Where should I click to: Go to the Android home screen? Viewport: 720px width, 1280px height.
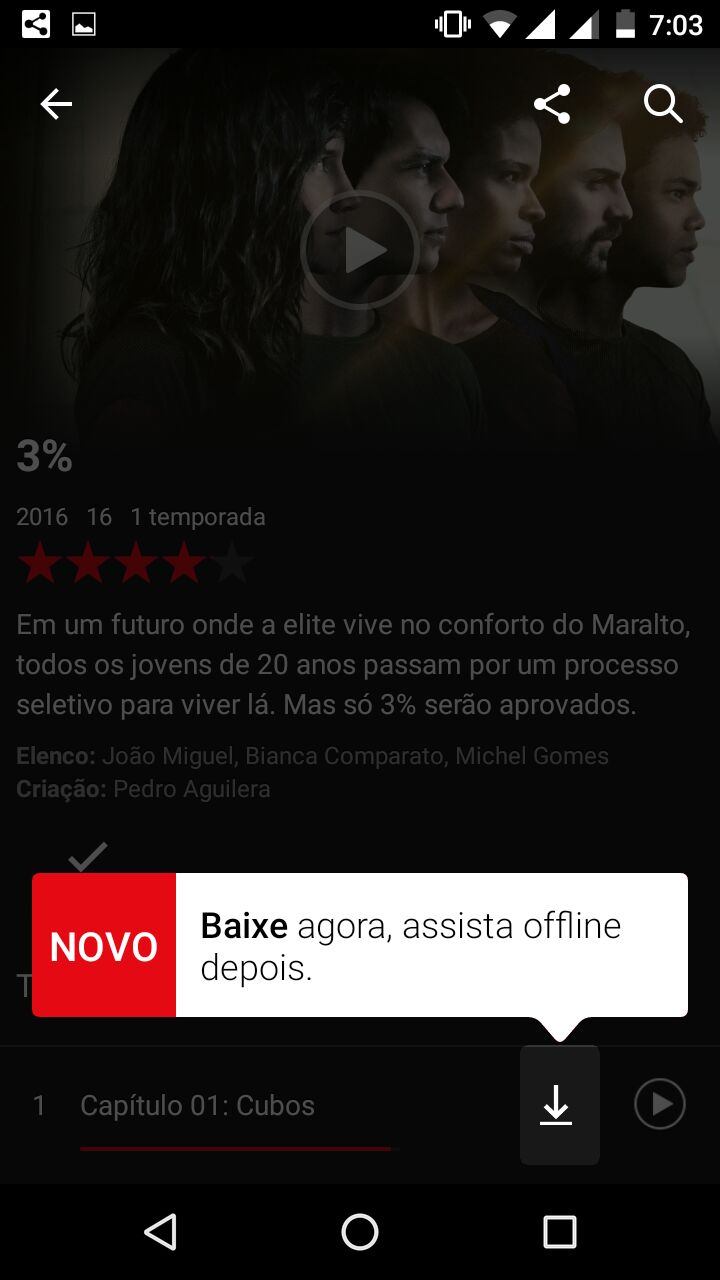tap(360, 1232)
